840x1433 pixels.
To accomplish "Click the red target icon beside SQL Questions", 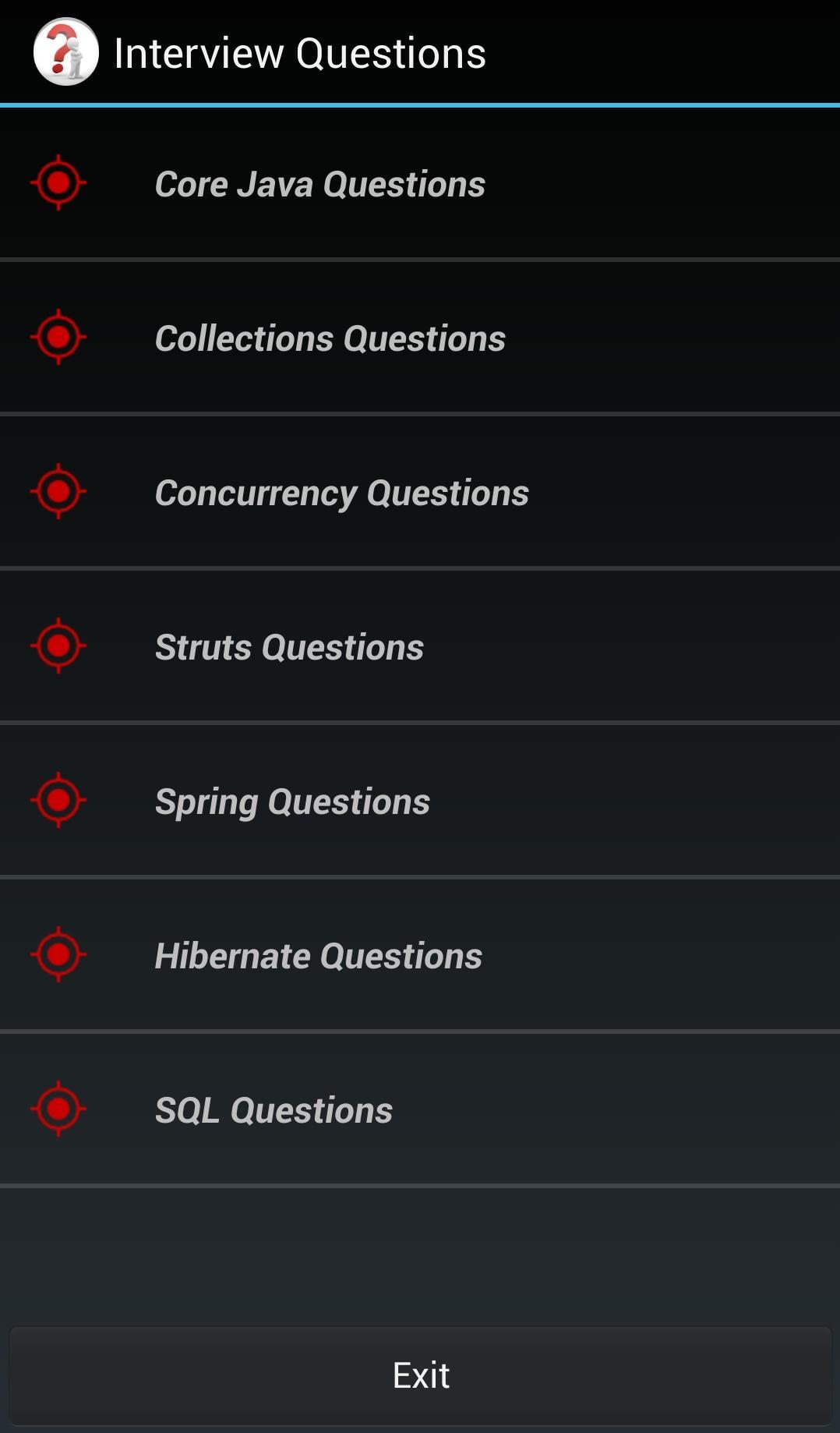I will (x=58, y=1107).
